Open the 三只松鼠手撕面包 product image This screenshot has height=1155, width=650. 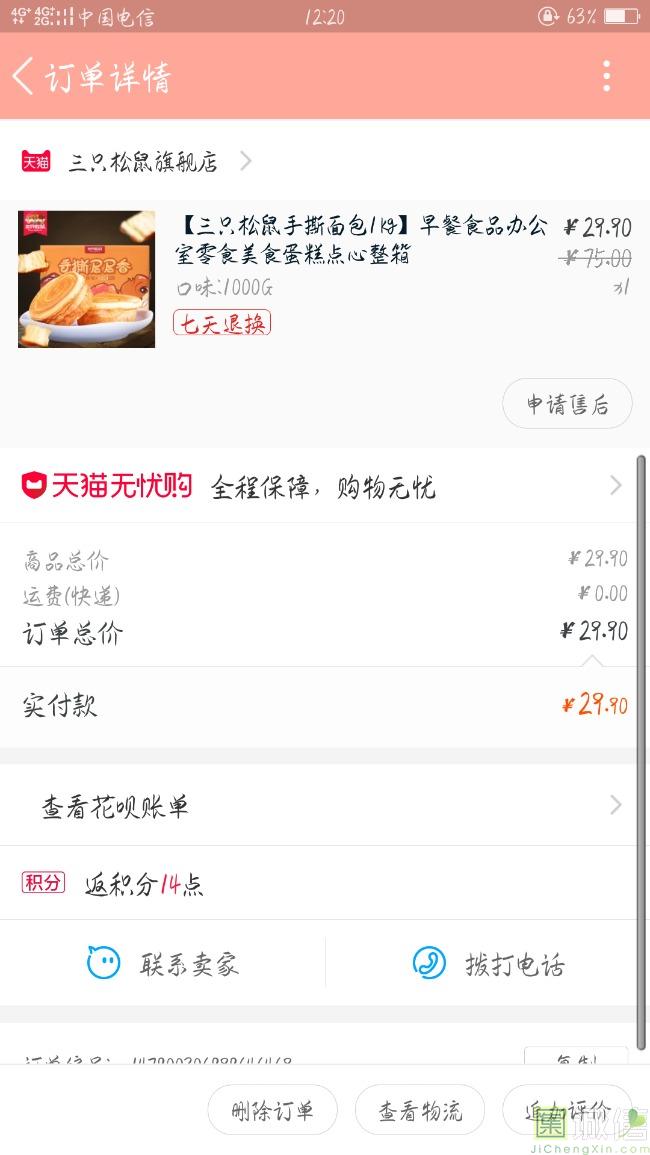click(x=87, y=279)
